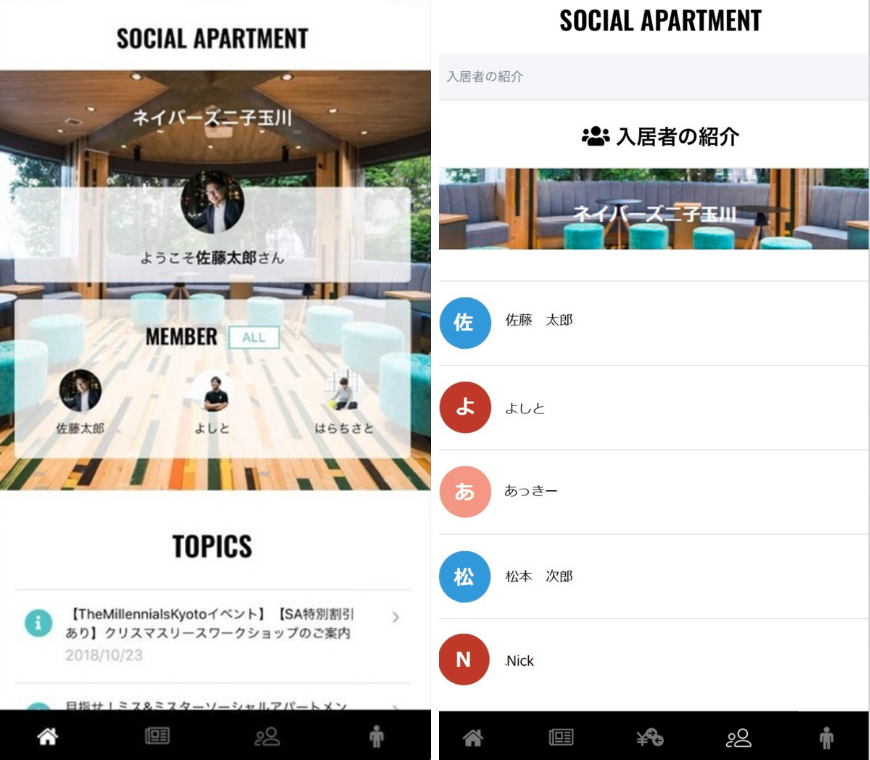This screenshot has width=870, height=760.
Task: Show ALL members in the MEMBER section
Action: 254,337
